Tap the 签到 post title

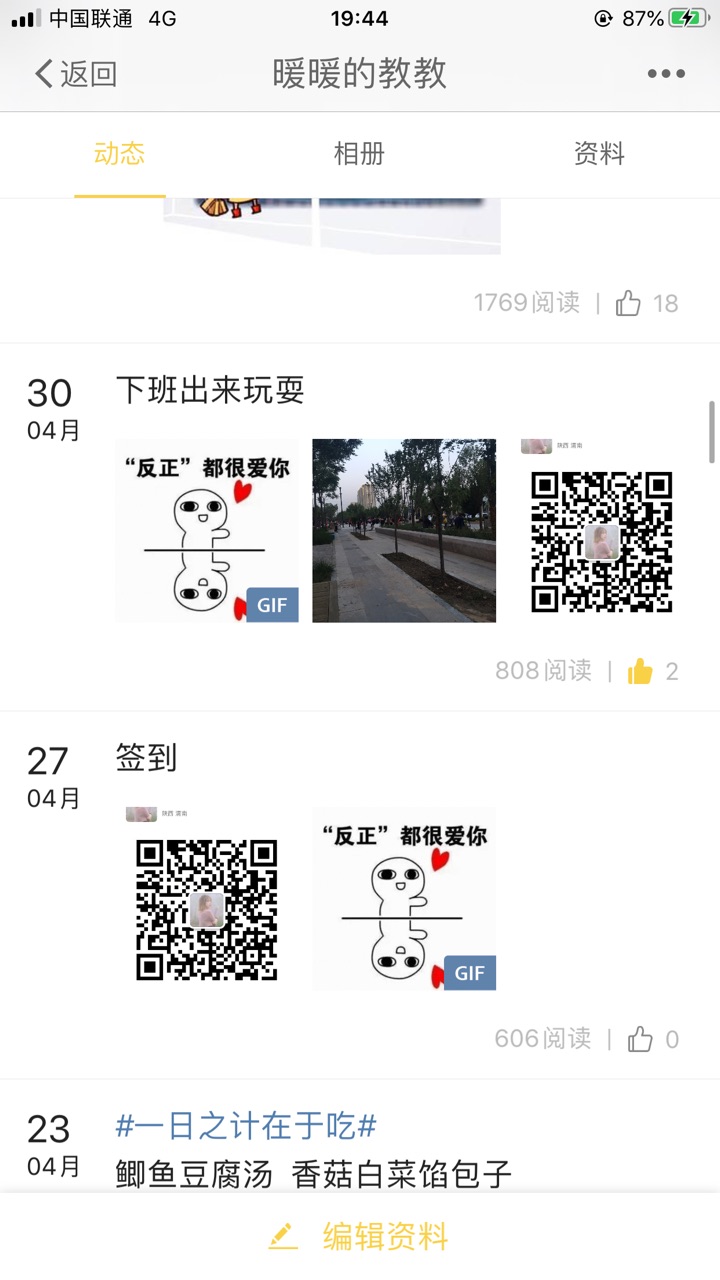tap(144, 758)
